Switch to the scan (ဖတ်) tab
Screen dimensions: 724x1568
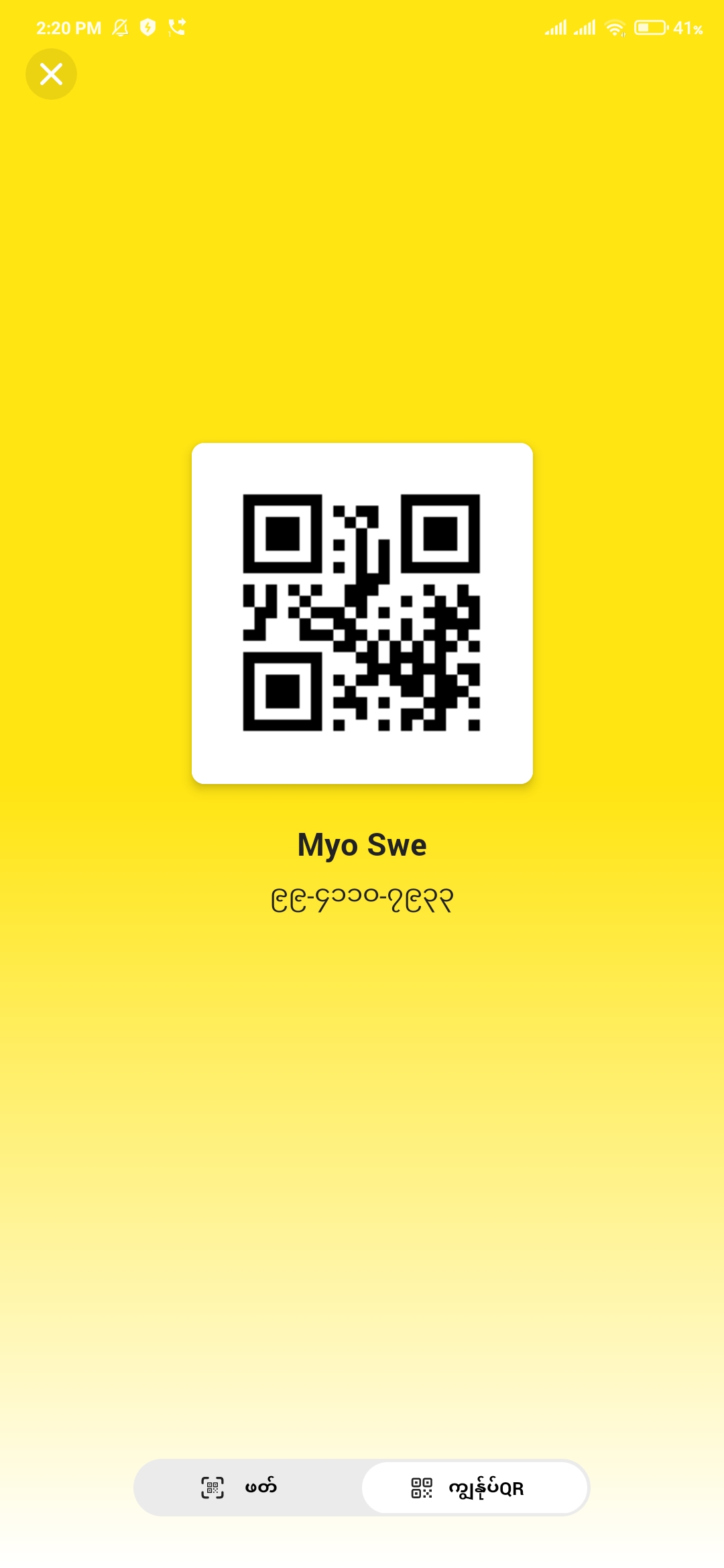pos(245,1488)
